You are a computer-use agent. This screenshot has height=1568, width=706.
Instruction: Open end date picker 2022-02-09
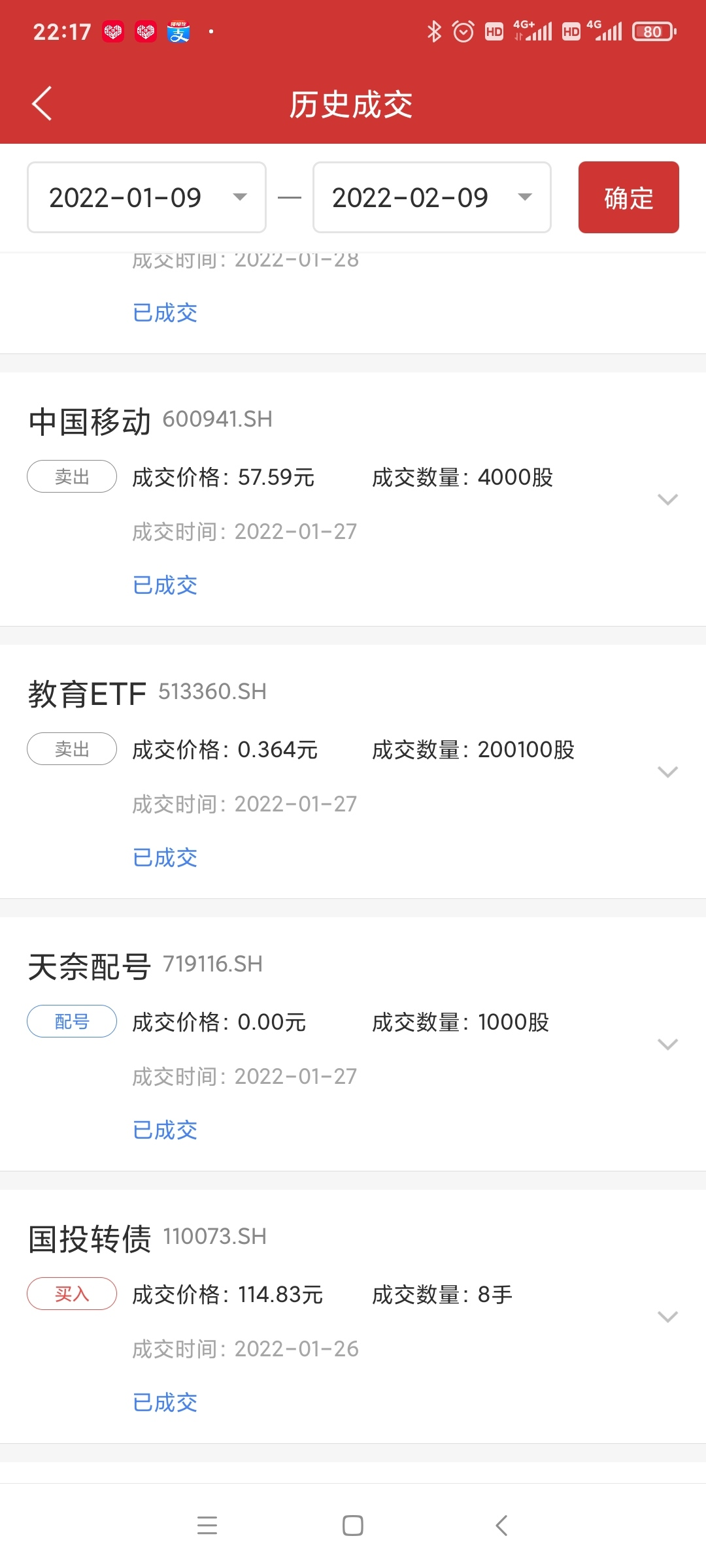431,197
